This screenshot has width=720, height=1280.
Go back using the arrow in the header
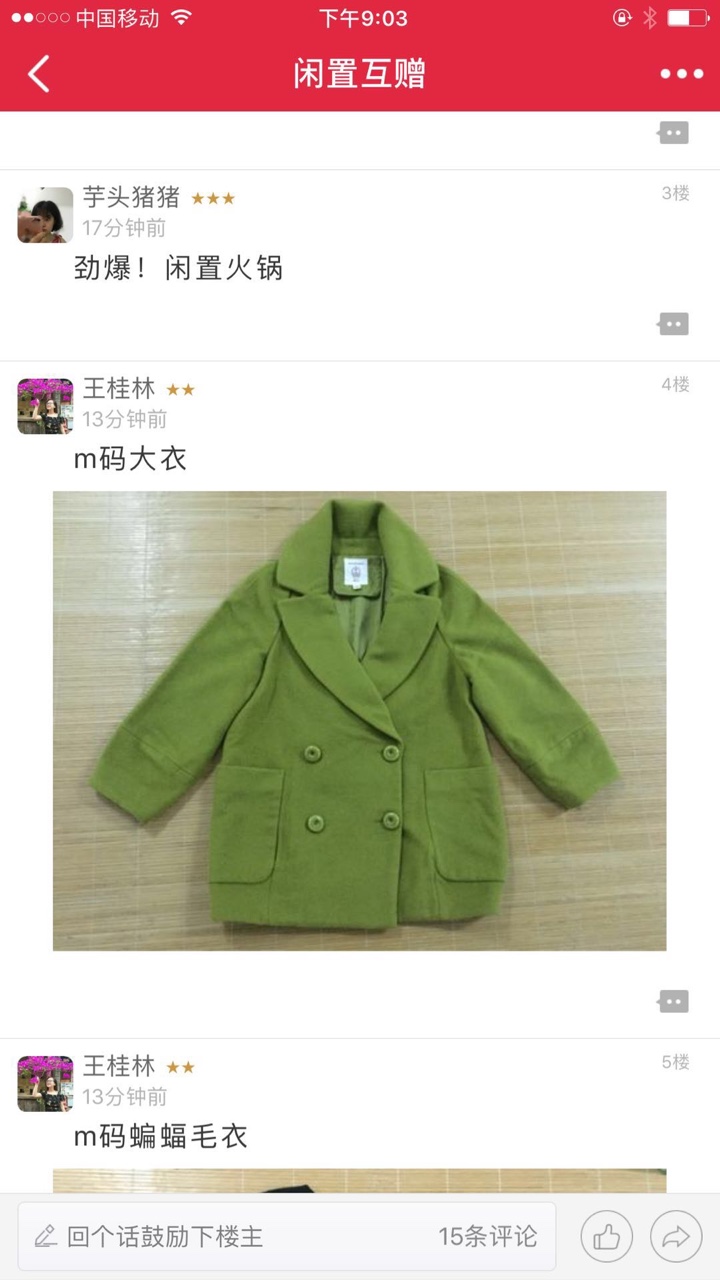pos(38,74)
